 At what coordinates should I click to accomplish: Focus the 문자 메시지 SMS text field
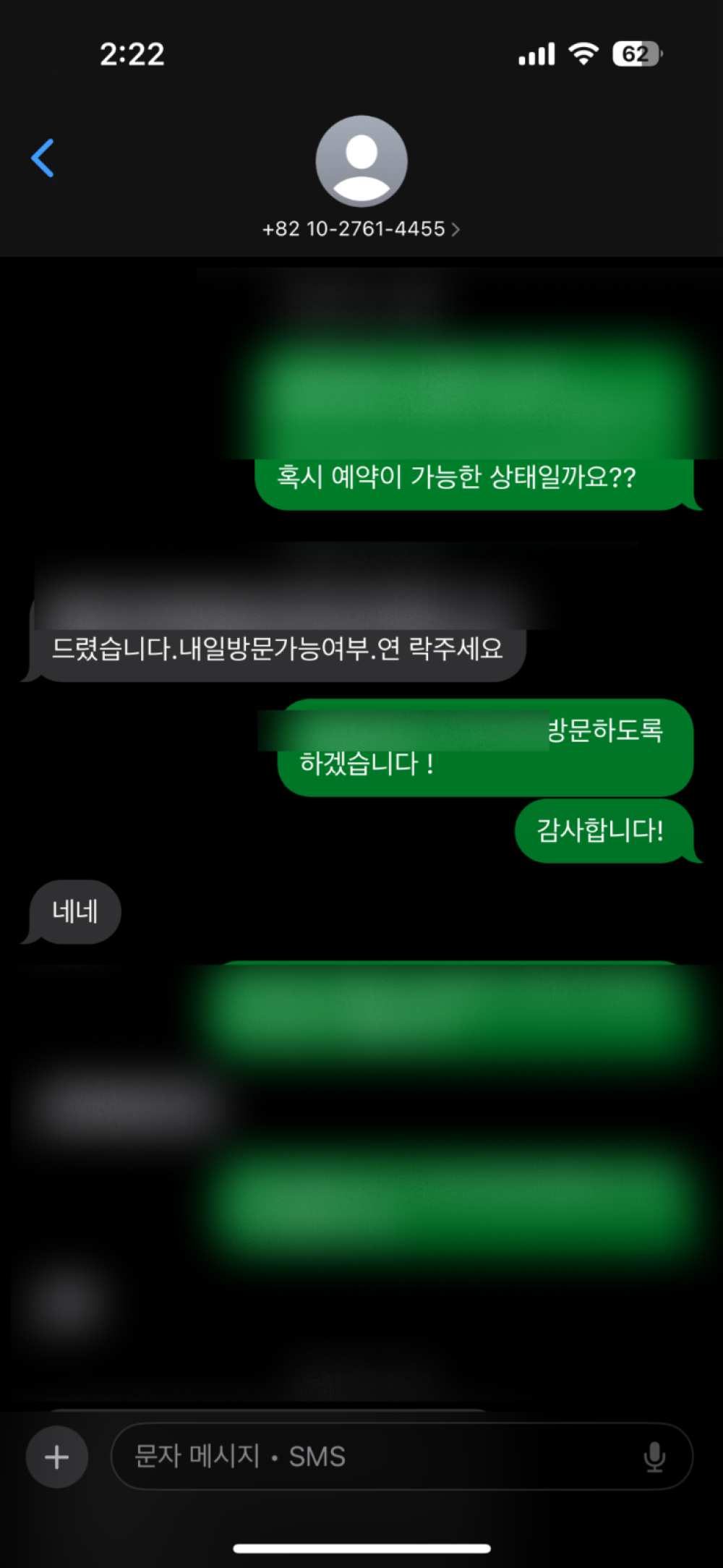coord(376,1457)
